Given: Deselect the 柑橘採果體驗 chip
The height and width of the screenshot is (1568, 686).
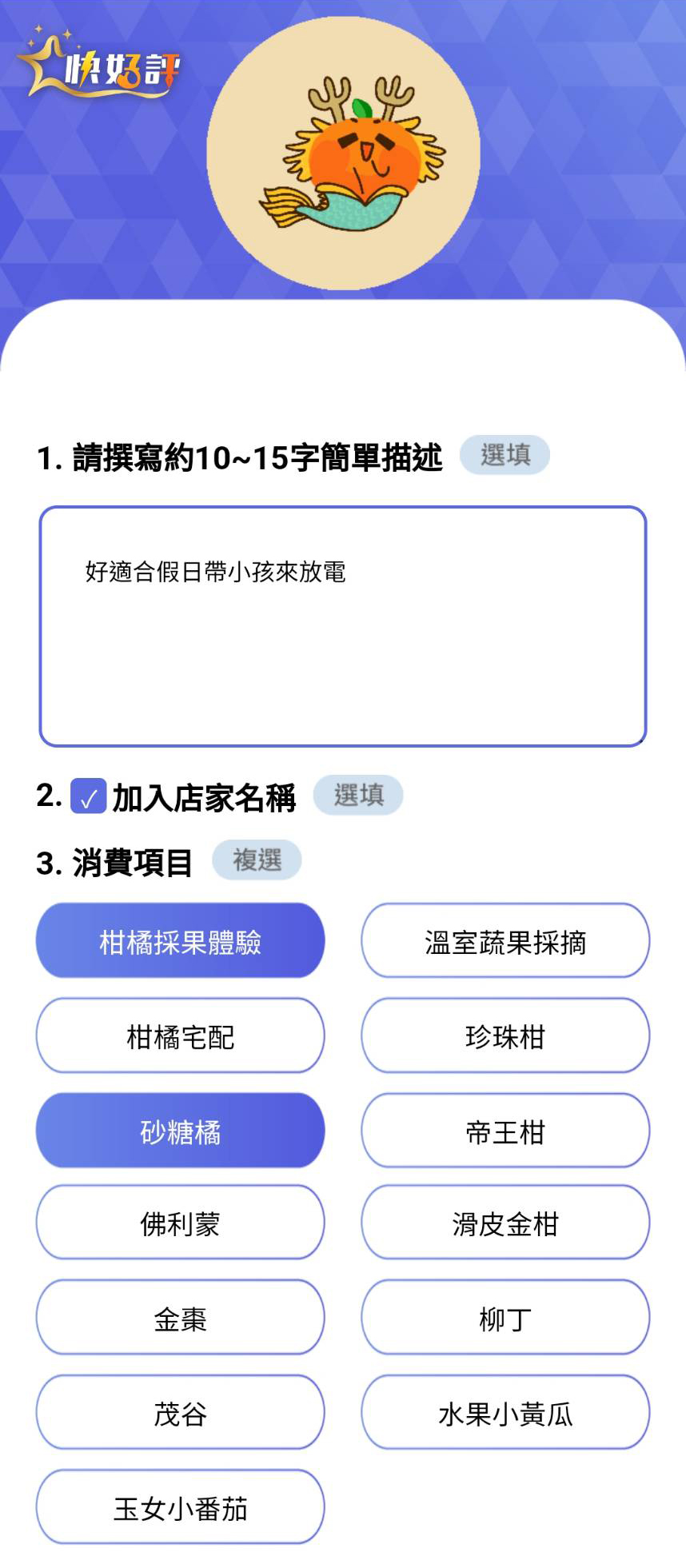Looking at the screenshot, I should click(180, 940).
